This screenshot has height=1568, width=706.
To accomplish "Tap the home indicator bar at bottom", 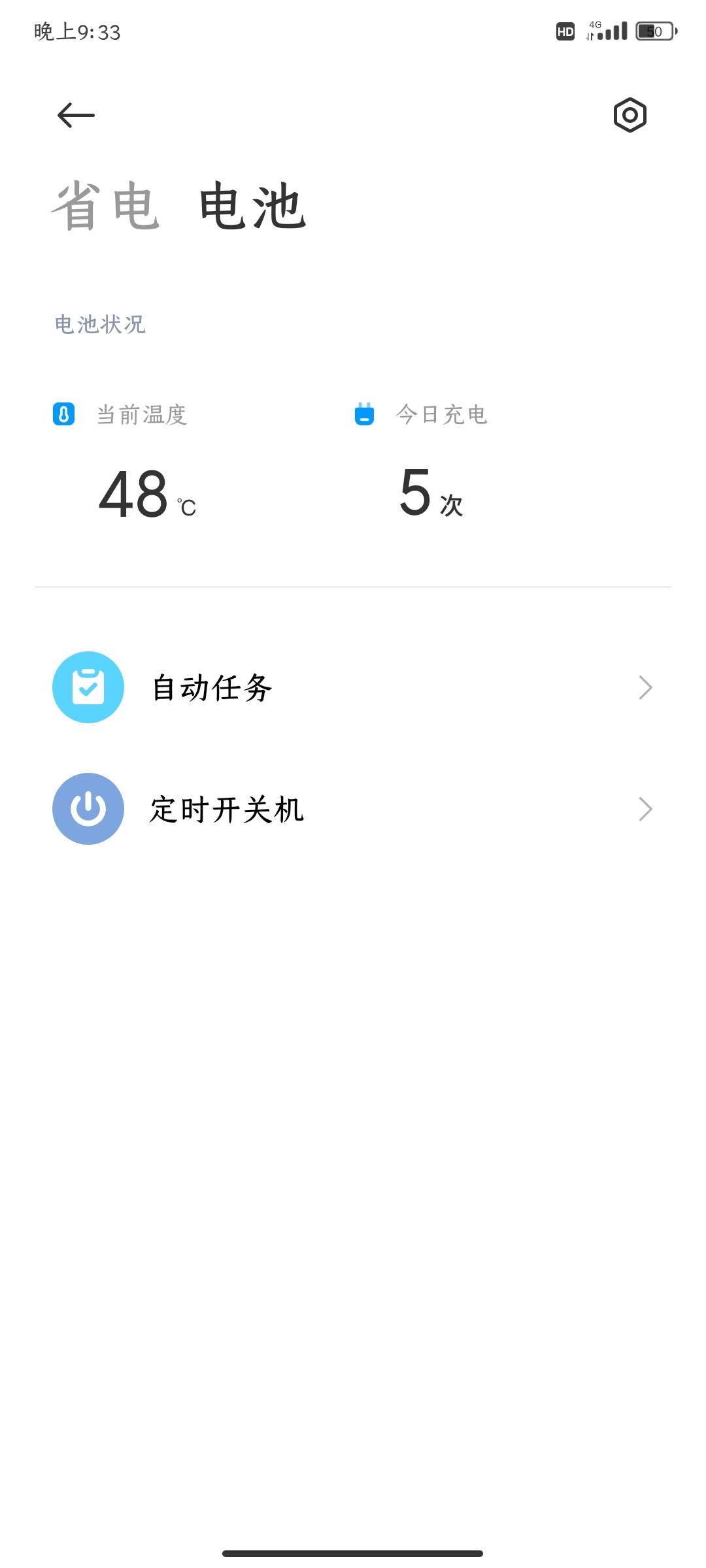I will (353, 1552).
